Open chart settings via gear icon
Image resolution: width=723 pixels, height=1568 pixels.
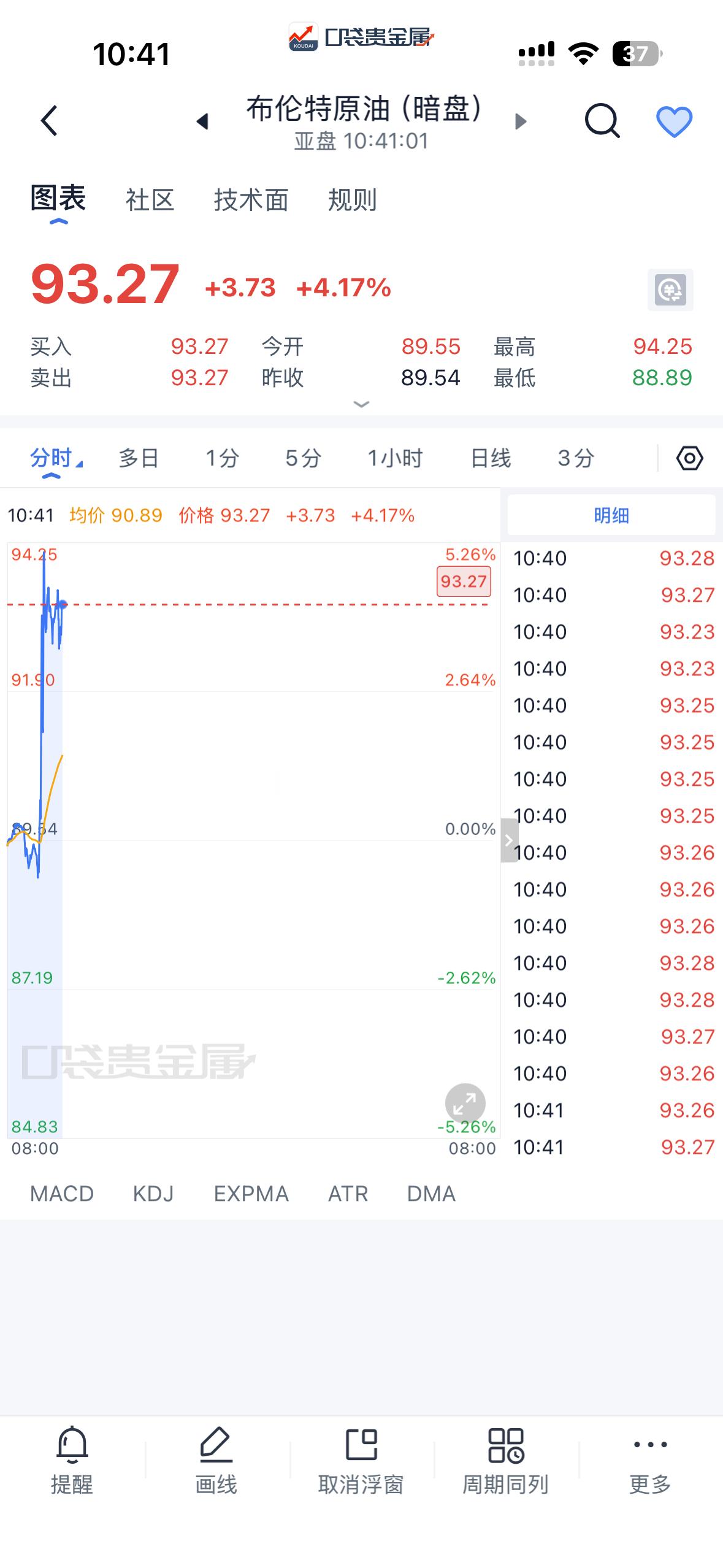click(689, 458)
